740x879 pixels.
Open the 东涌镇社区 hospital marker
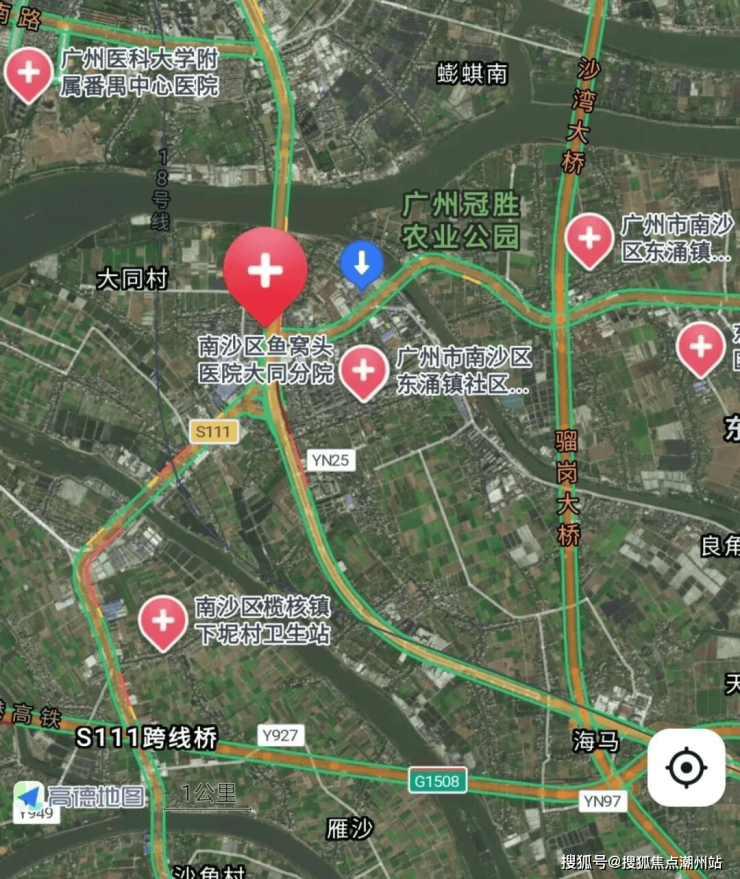click(365, 370)
